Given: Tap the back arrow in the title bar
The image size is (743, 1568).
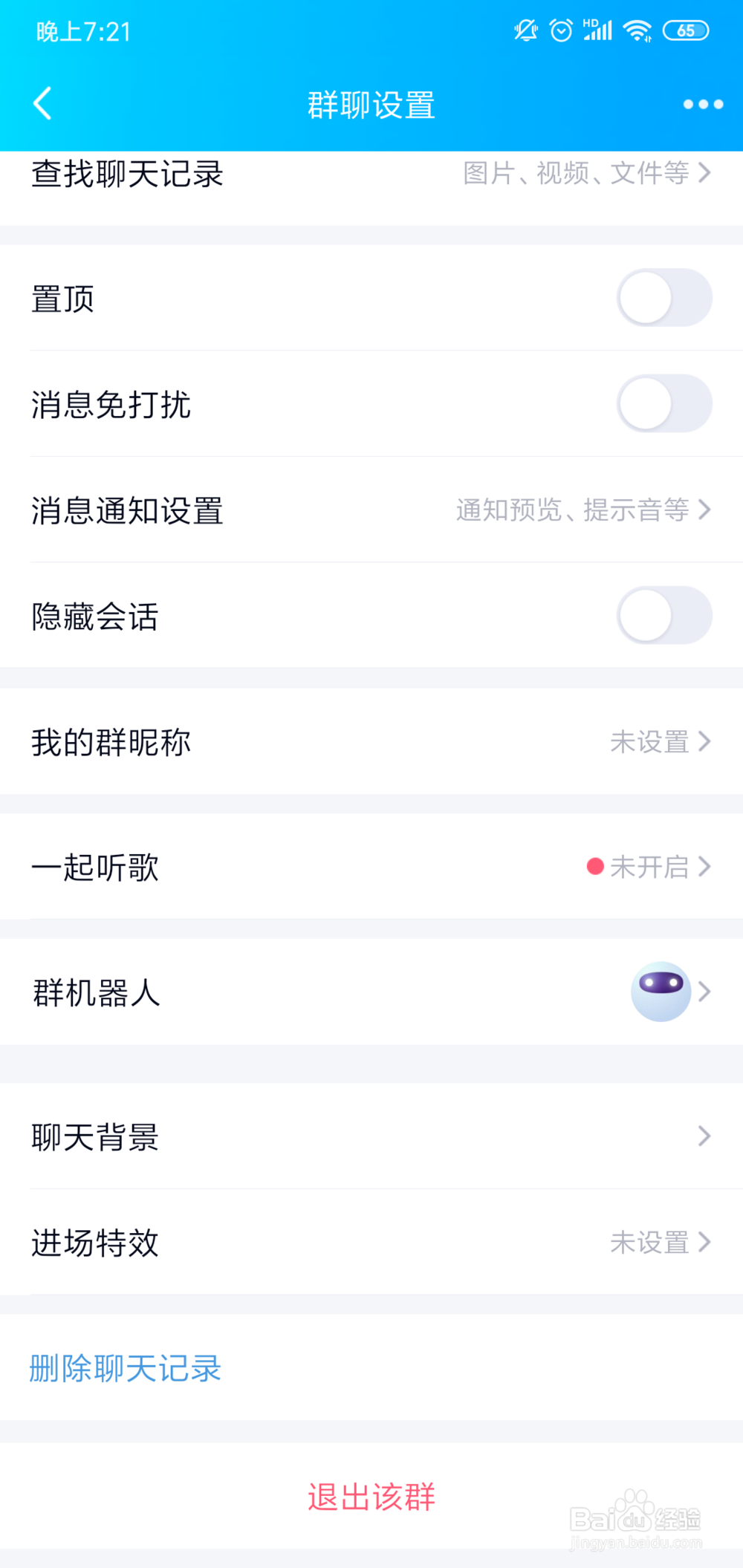Looking at the screenshot, I should click(42, 105).
